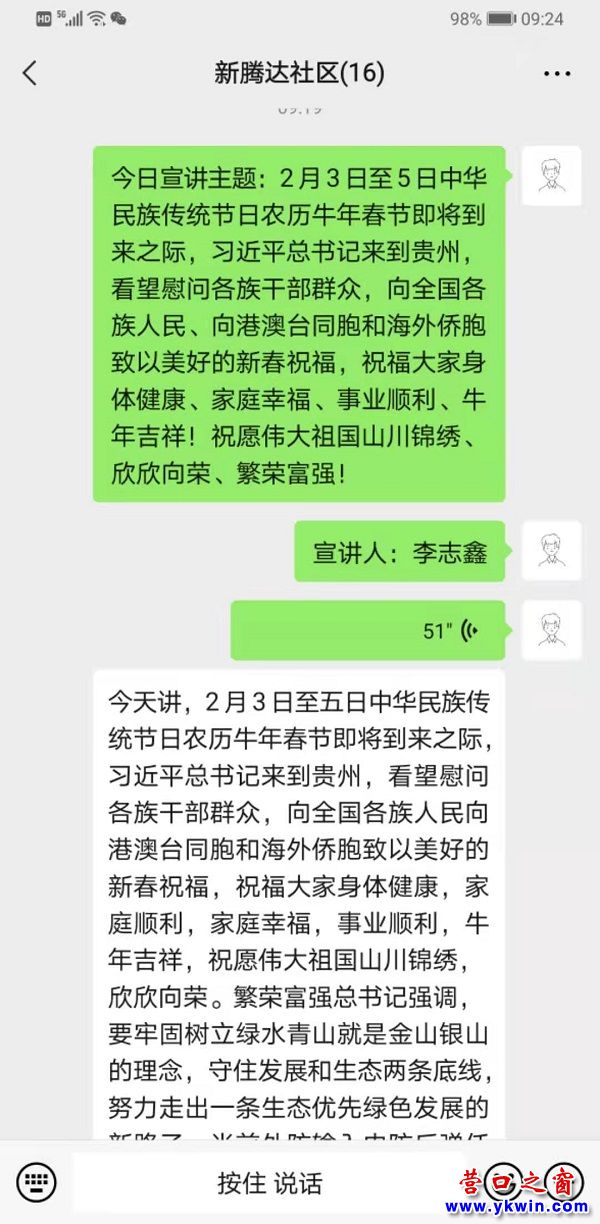Switch to keyboard text input

36,1183
